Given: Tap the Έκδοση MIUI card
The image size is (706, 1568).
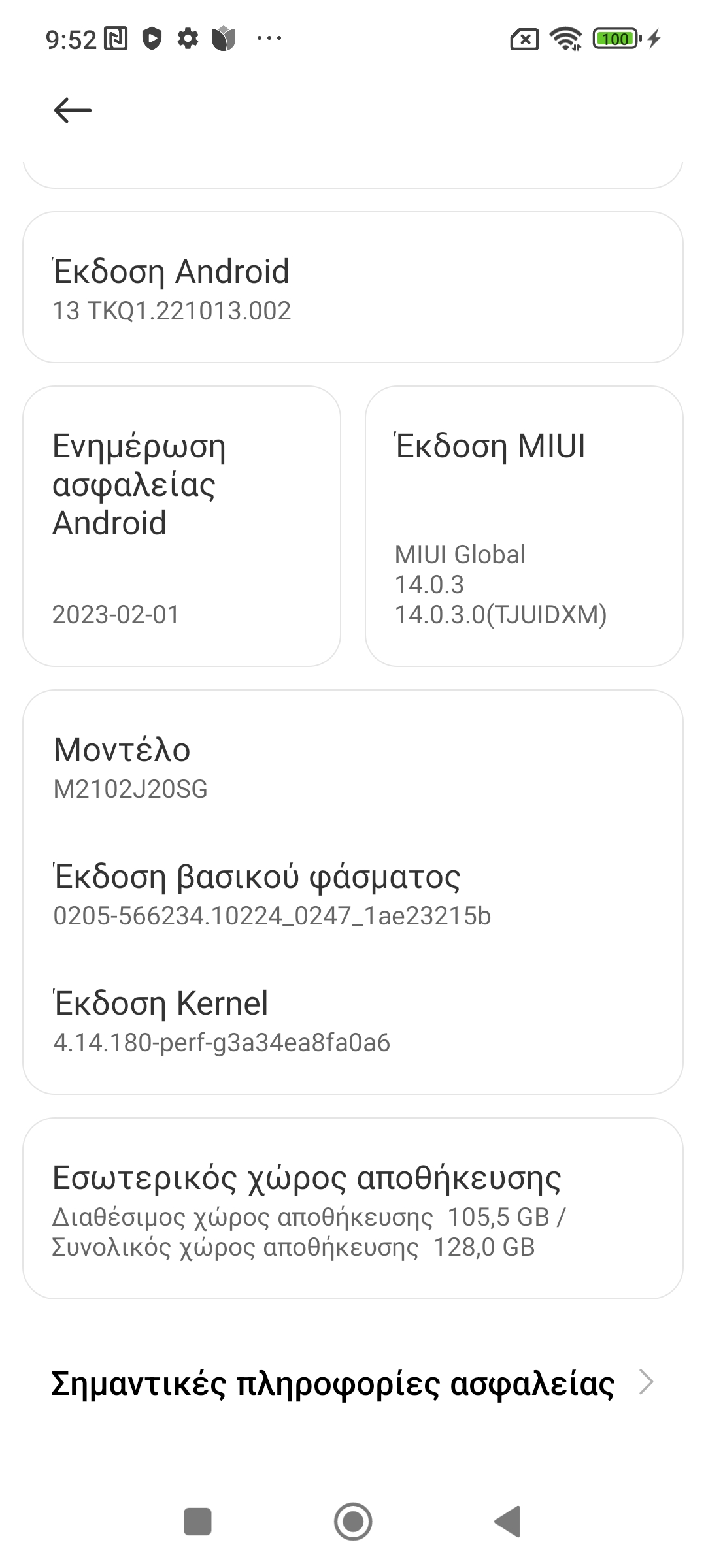Looking at the screenshot, I should point(524,526).
